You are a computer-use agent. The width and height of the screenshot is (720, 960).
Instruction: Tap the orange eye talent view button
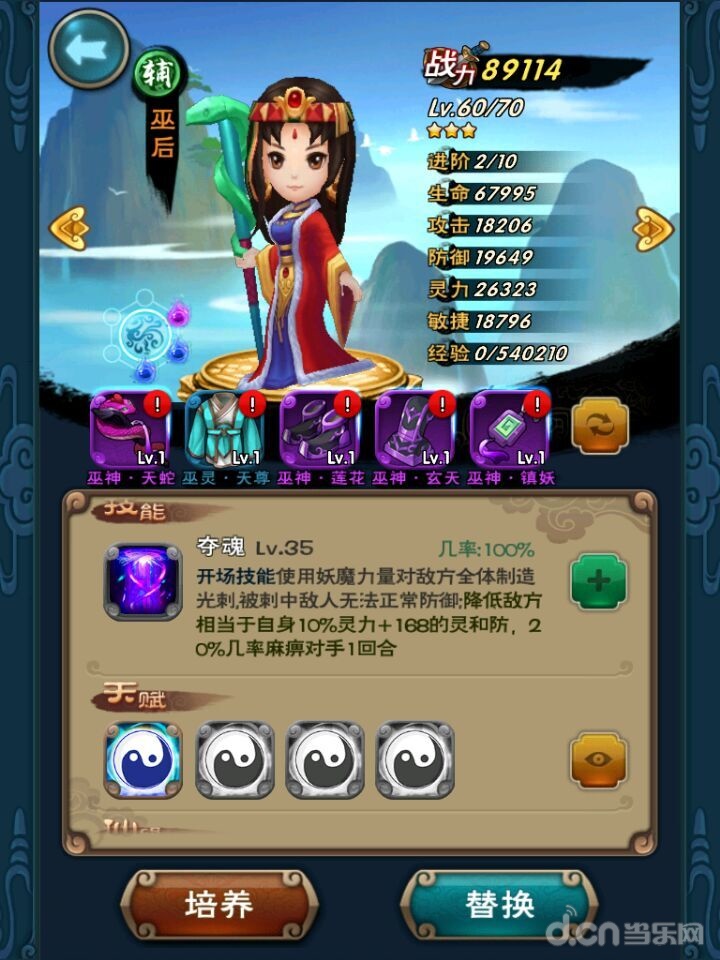tap(599, 759)
